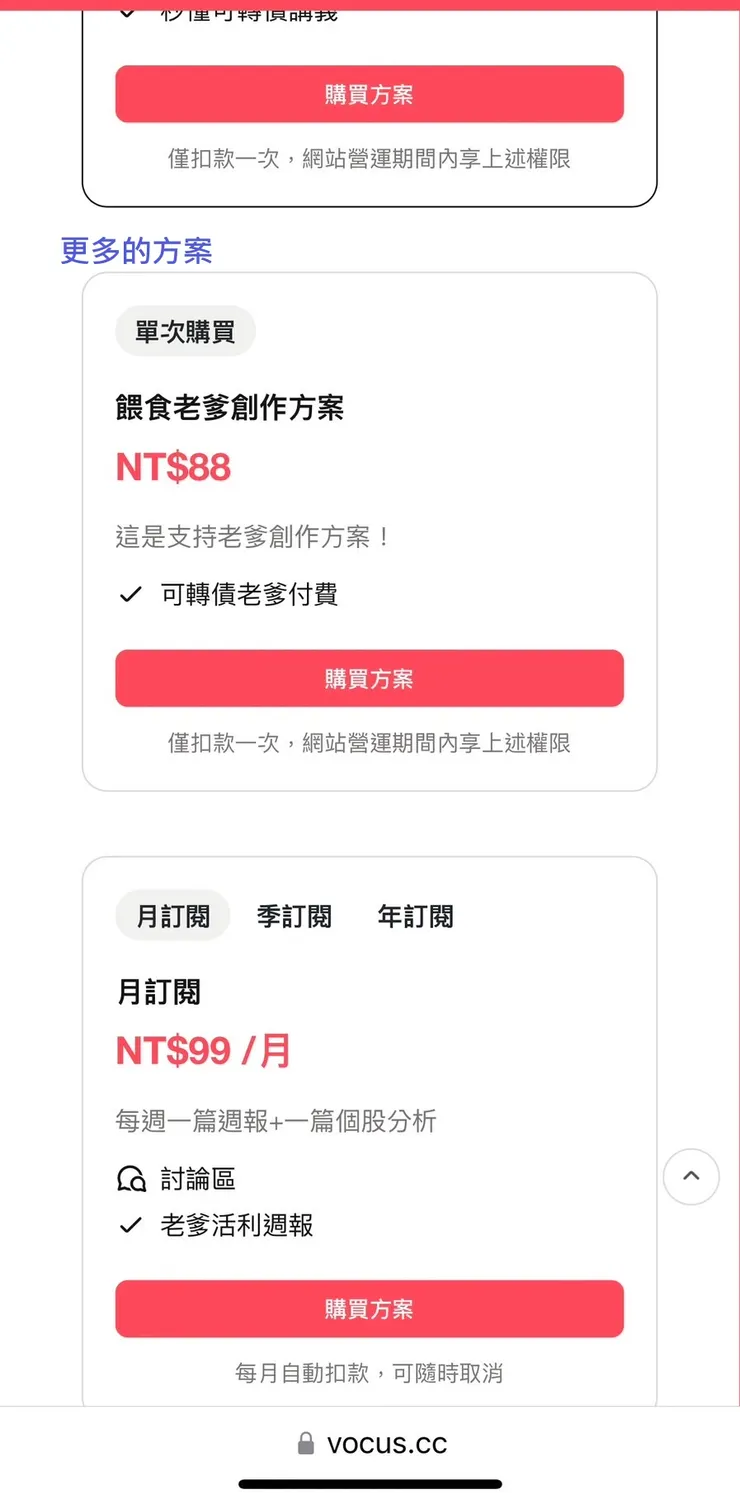Click 購買方案 under the monthly subscription

coord(369,1308)
